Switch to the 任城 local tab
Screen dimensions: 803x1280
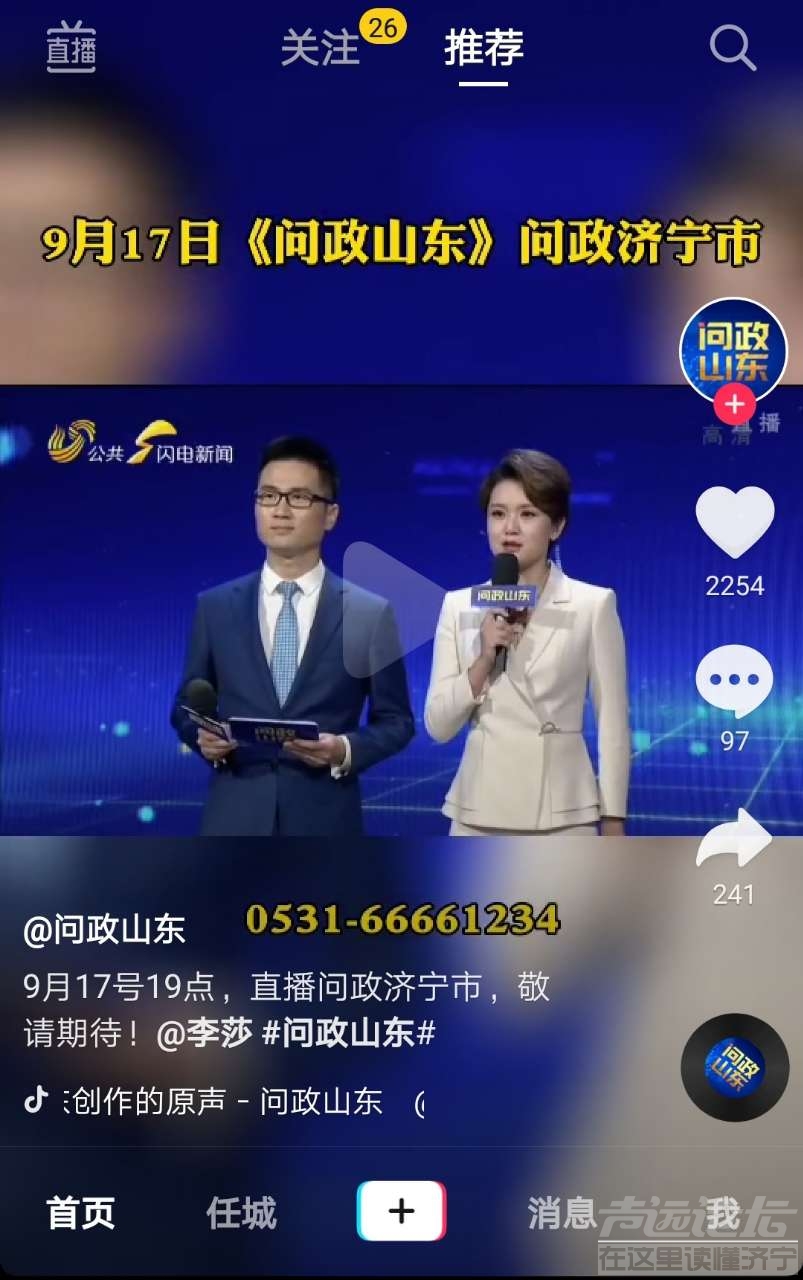[241, 1213]
